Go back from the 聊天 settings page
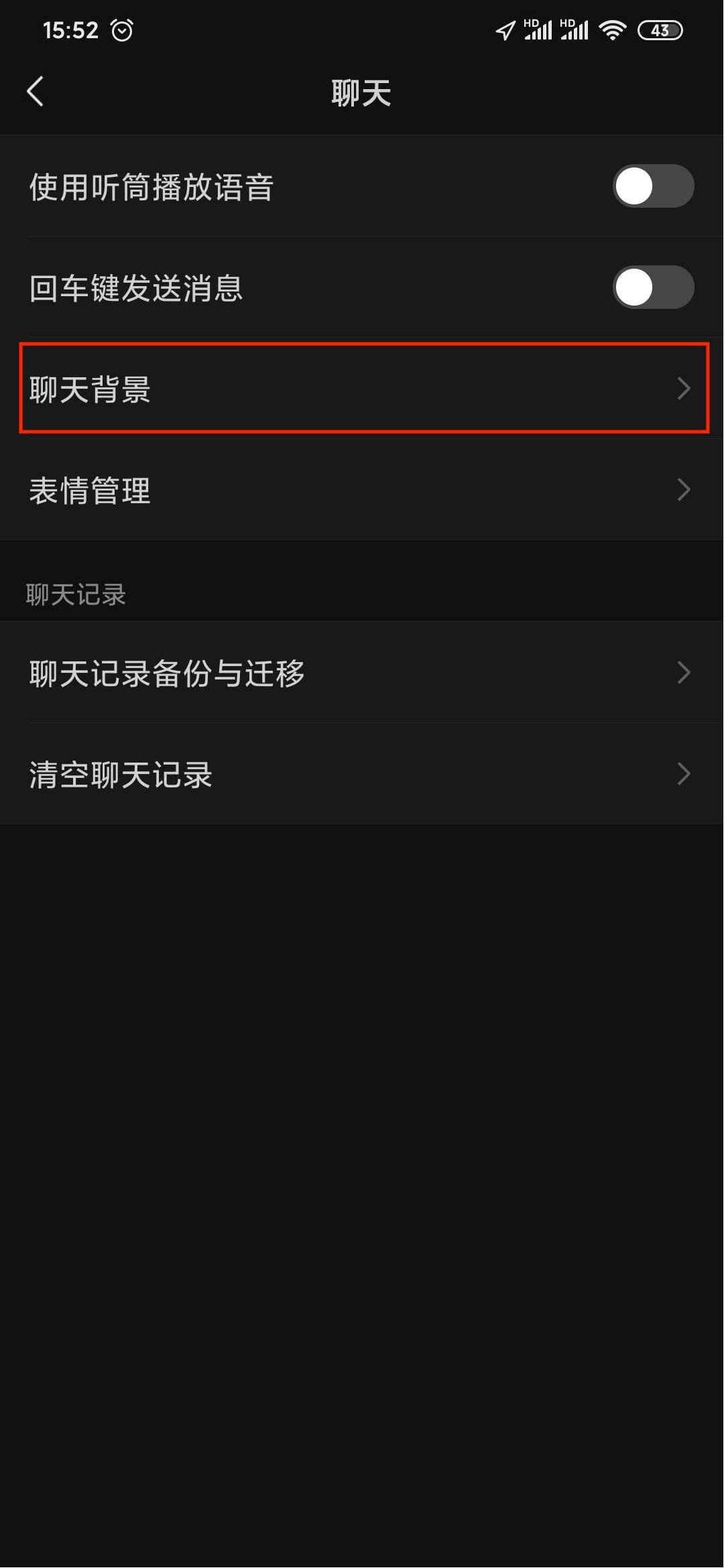Image resolution: width=724 pixels, height=1568 pixels. click(36, 92)
